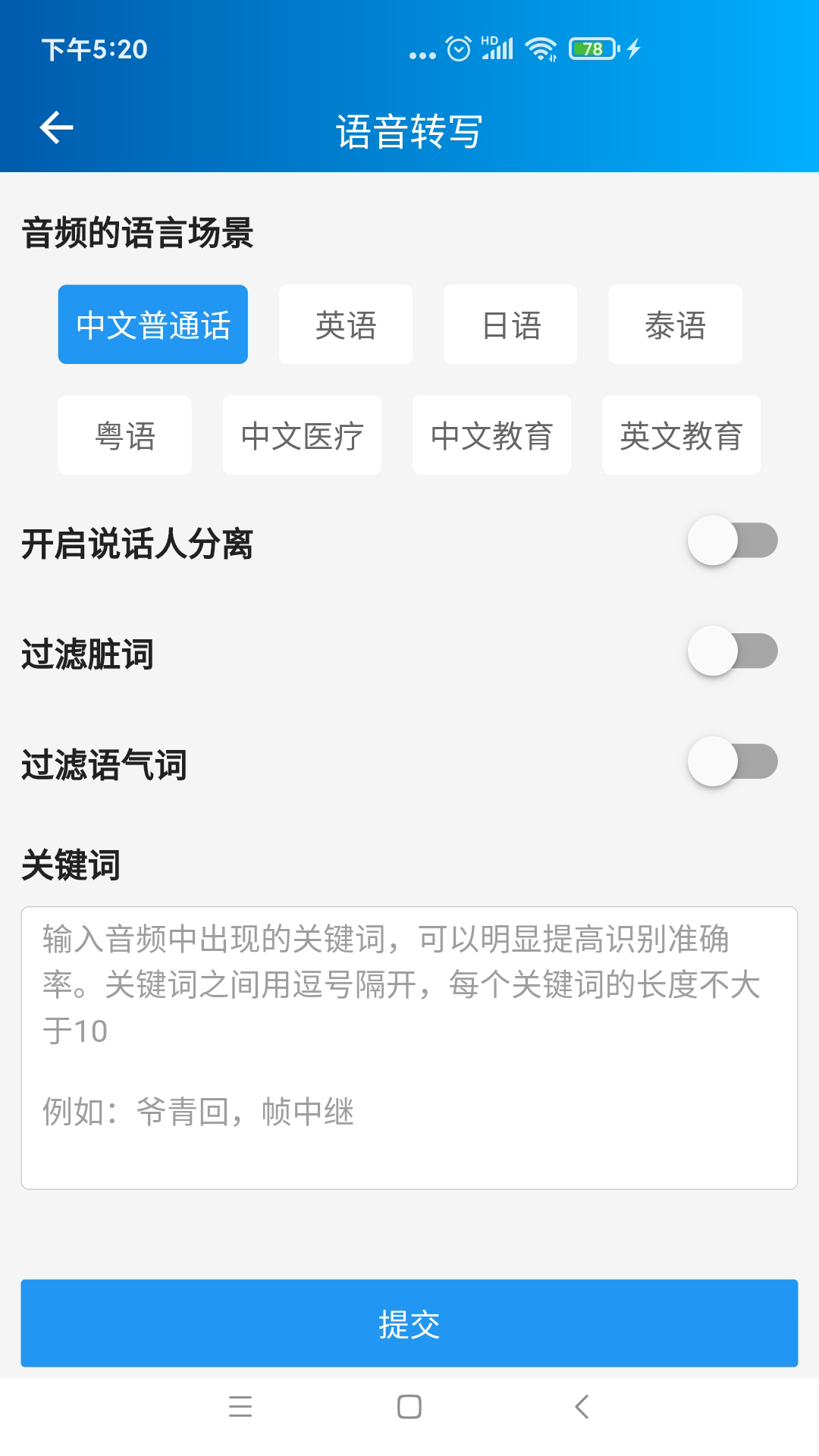Viewport: 819px width, 1456px height.
Task: Go back using the top-left arrow
Action: pos(57,127)
